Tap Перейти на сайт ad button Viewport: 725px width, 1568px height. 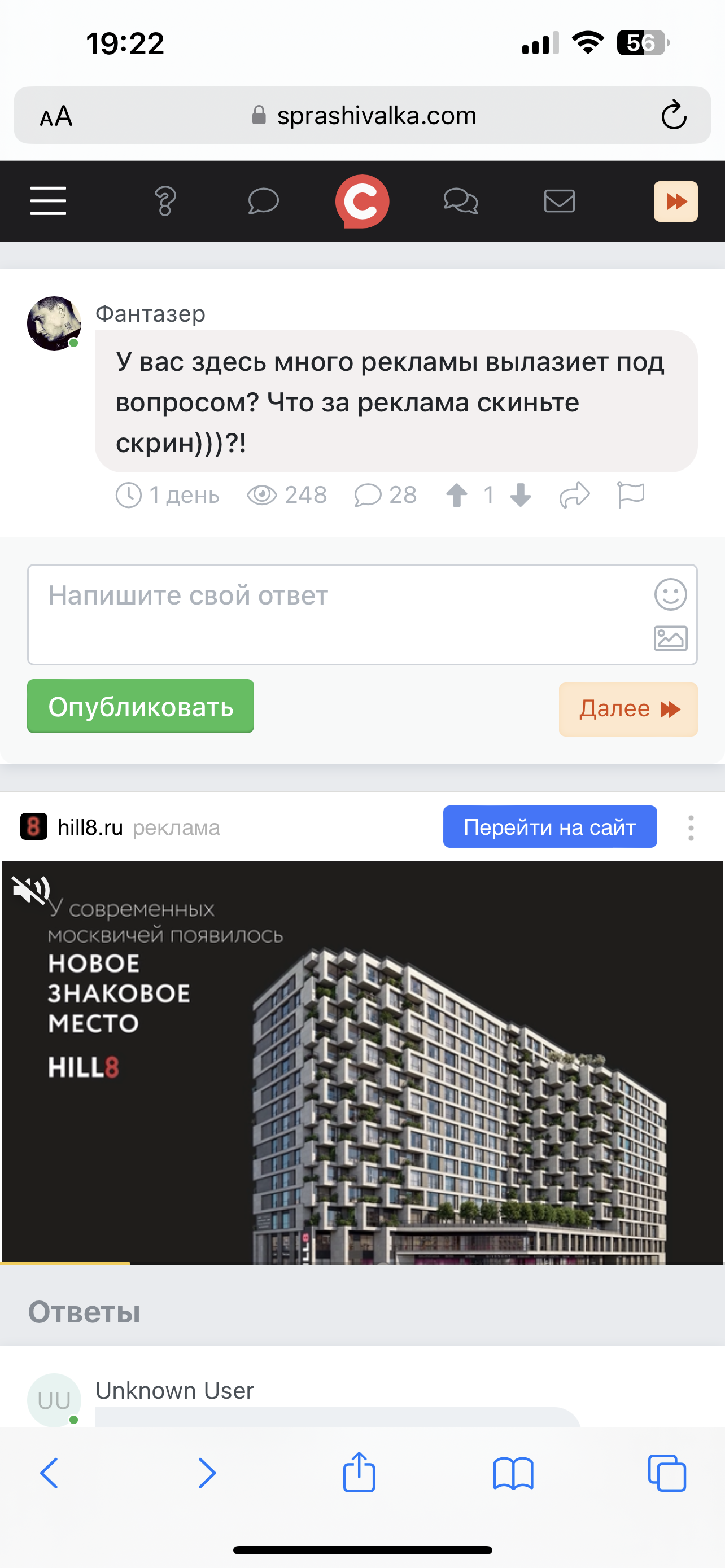[550, 826]
